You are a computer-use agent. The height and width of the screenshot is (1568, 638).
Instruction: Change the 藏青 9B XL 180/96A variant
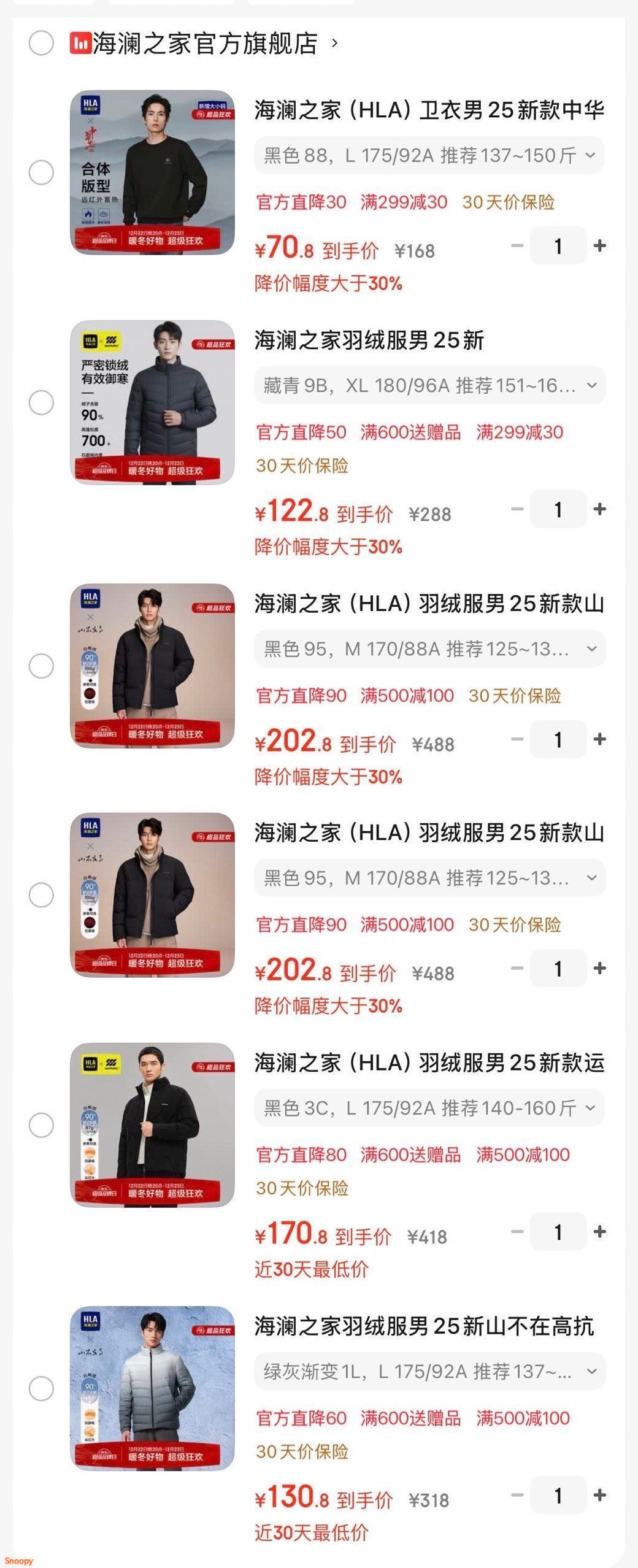coord(429,385)
